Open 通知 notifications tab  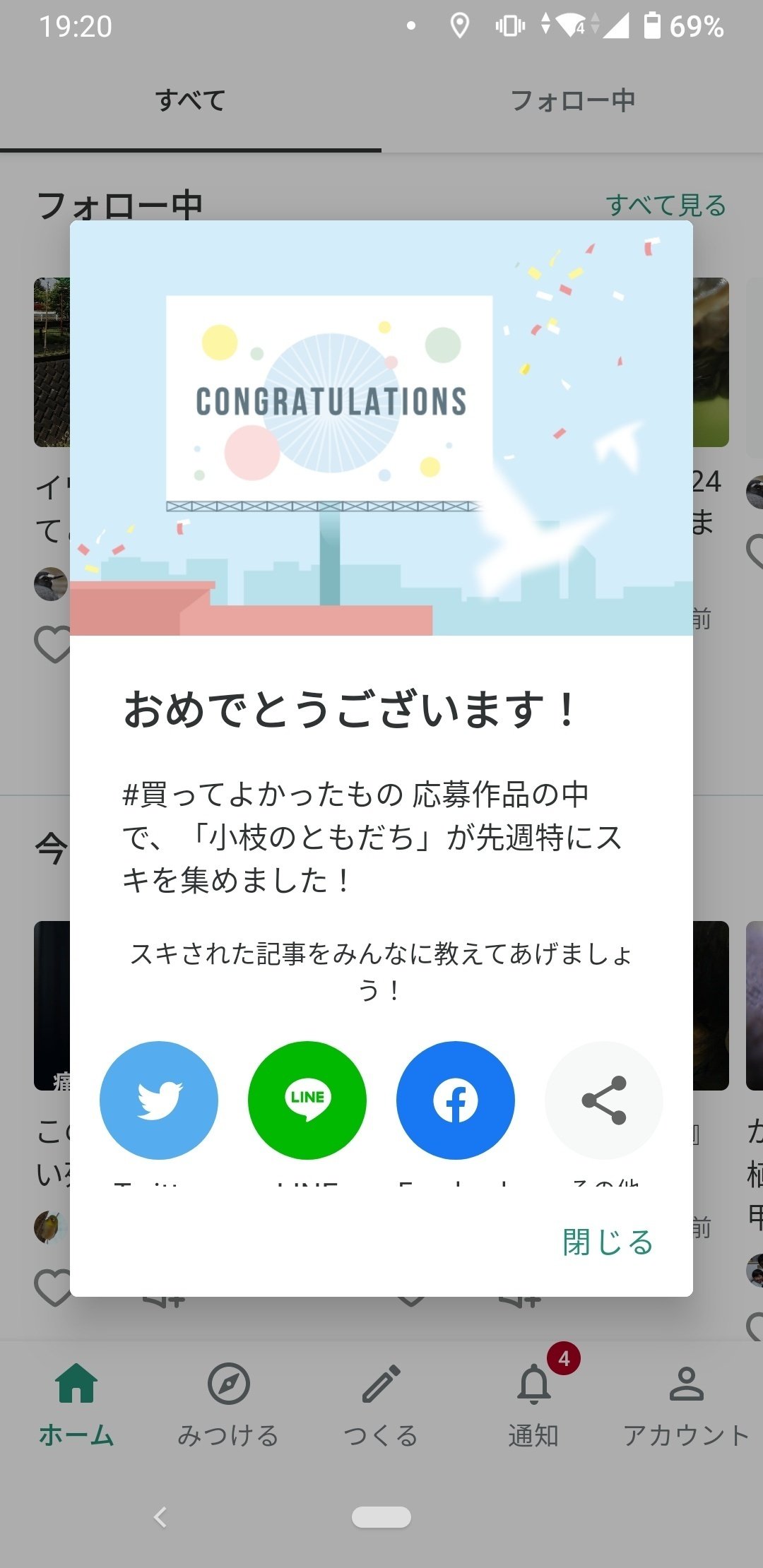[x=534, y=1404]
